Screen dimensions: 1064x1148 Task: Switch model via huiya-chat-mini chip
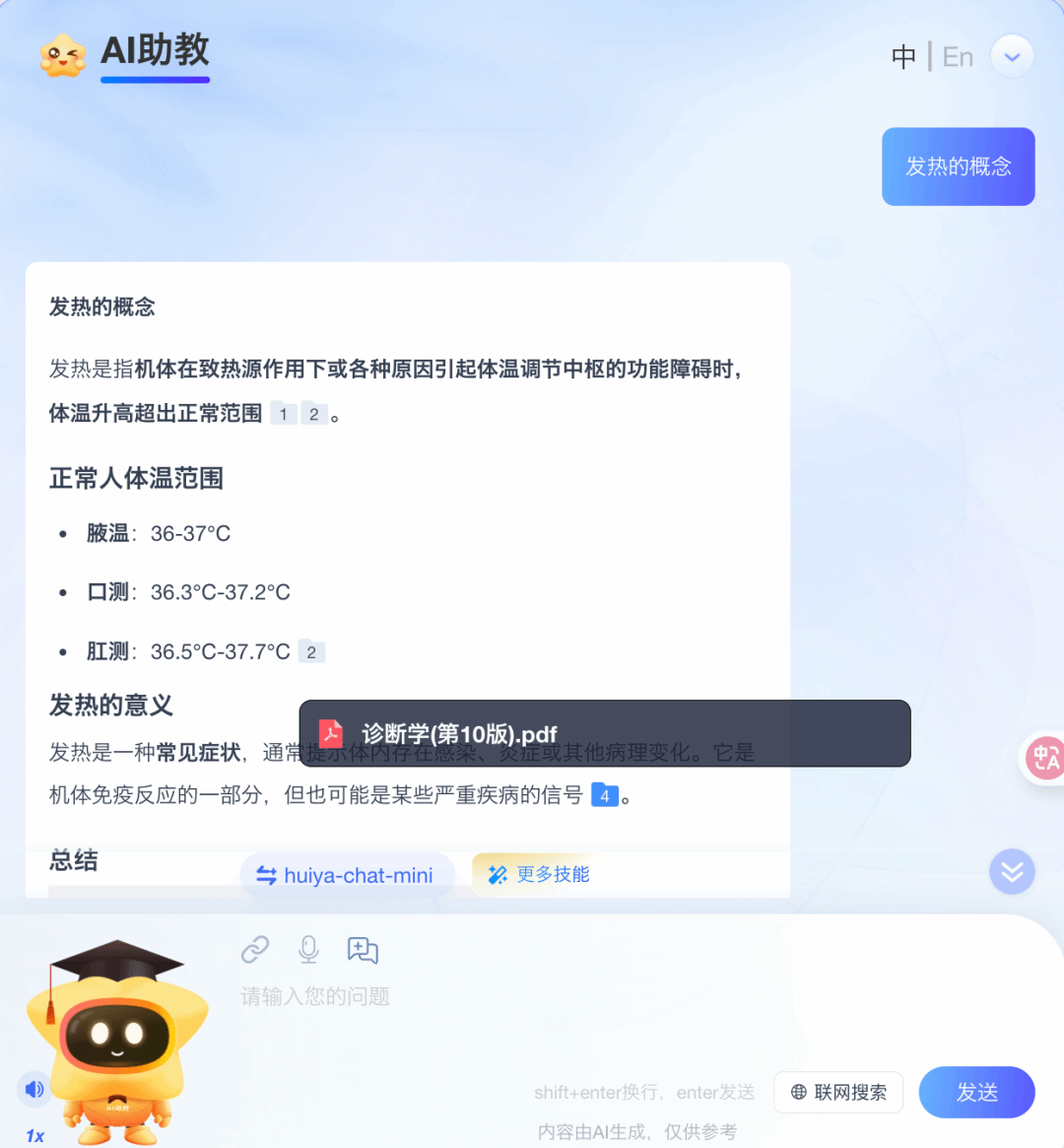tap(347, 875)
